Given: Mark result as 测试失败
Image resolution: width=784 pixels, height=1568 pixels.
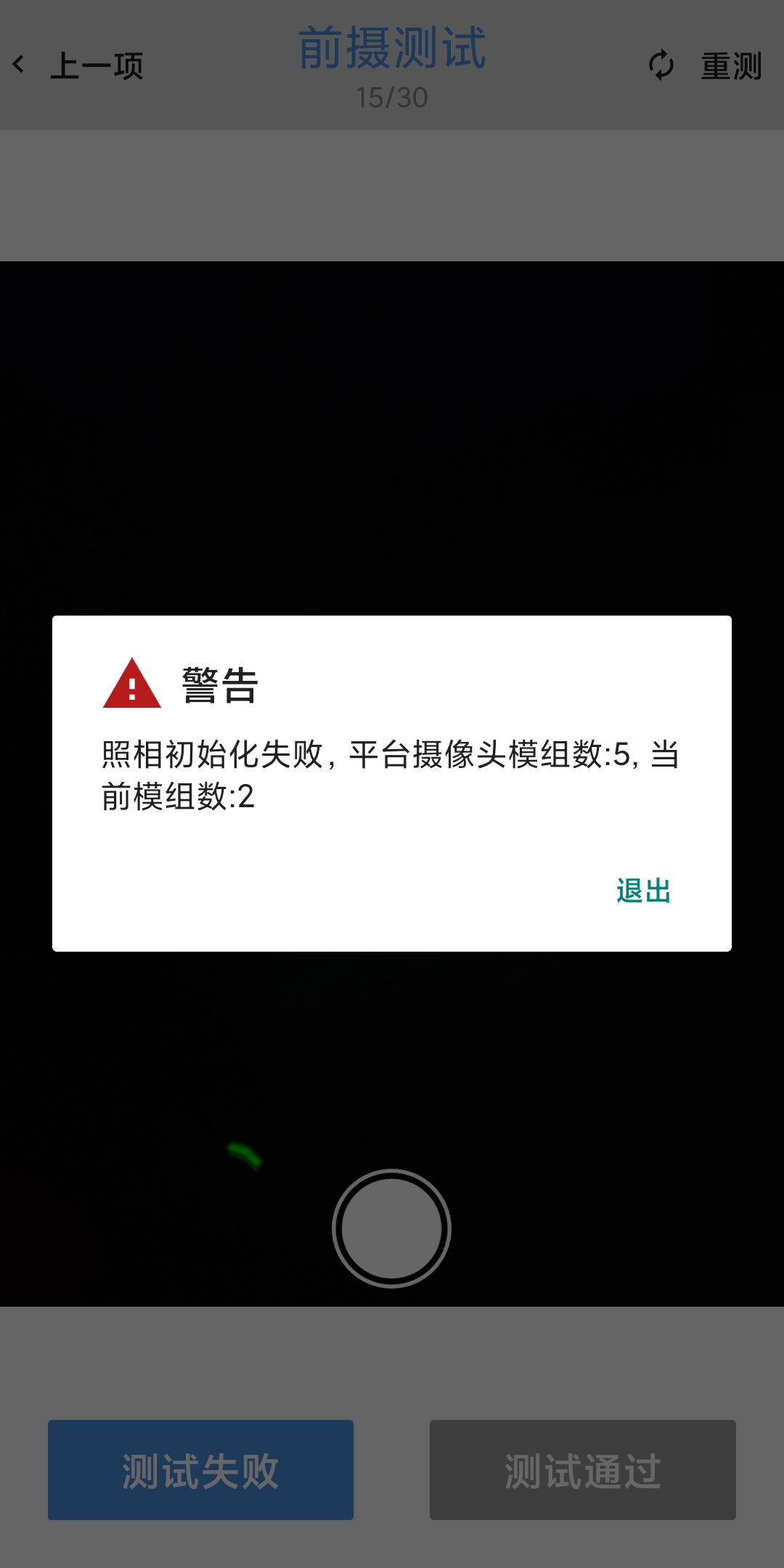Looking at the screenshot, I should coord(200,1470).
